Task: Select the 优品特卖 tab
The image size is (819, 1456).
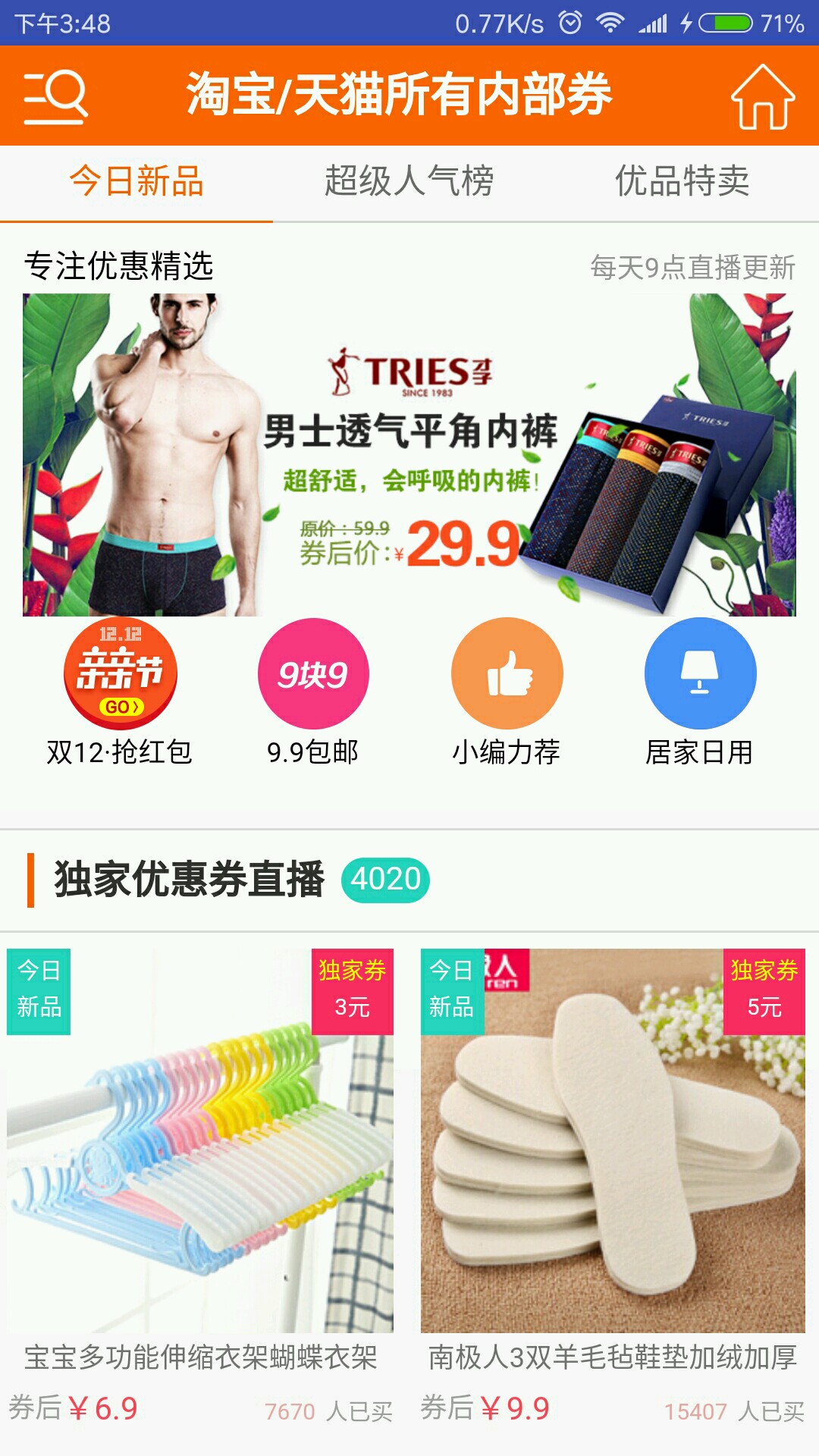Action: click(682, 182)
